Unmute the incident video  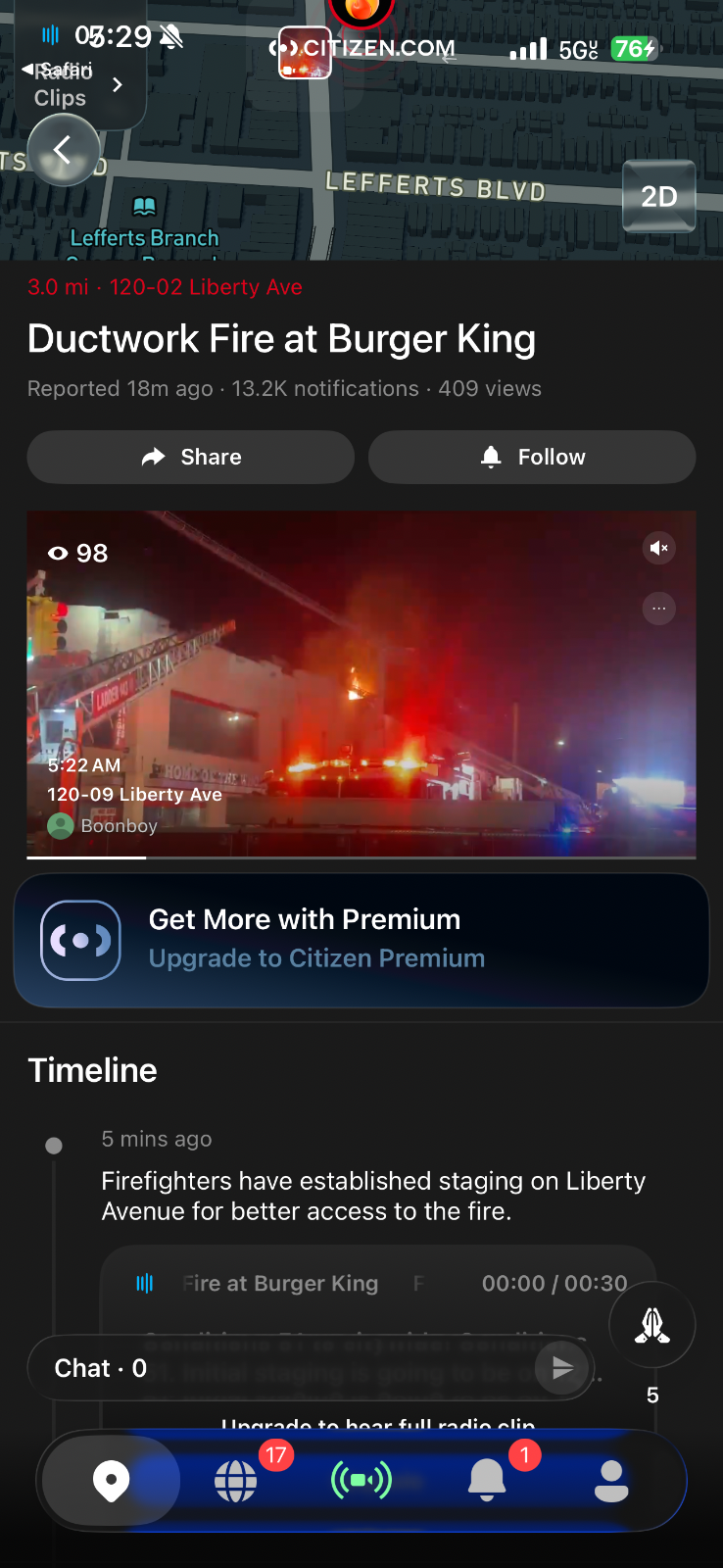tap(659, 548)
